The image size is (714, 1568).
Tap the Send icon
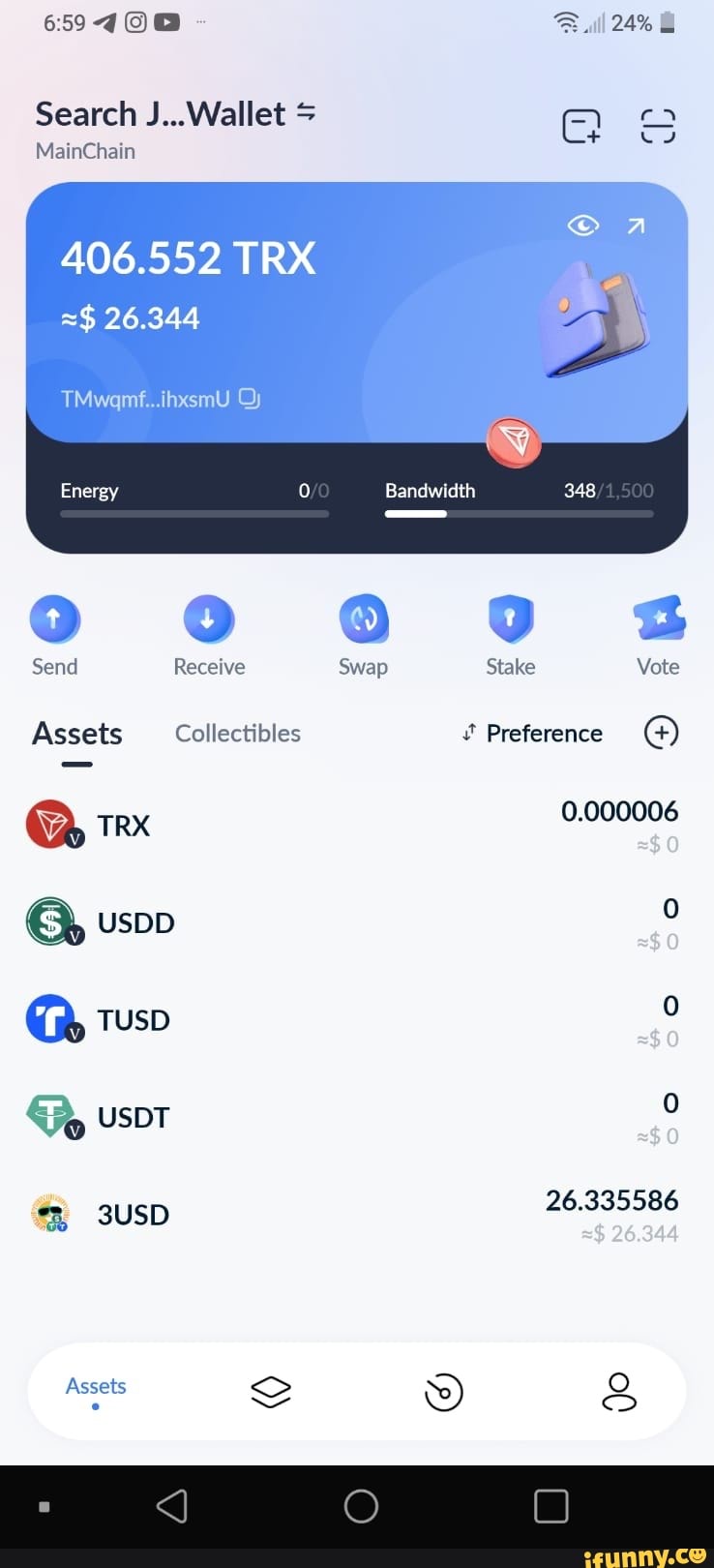coord(54,618)
